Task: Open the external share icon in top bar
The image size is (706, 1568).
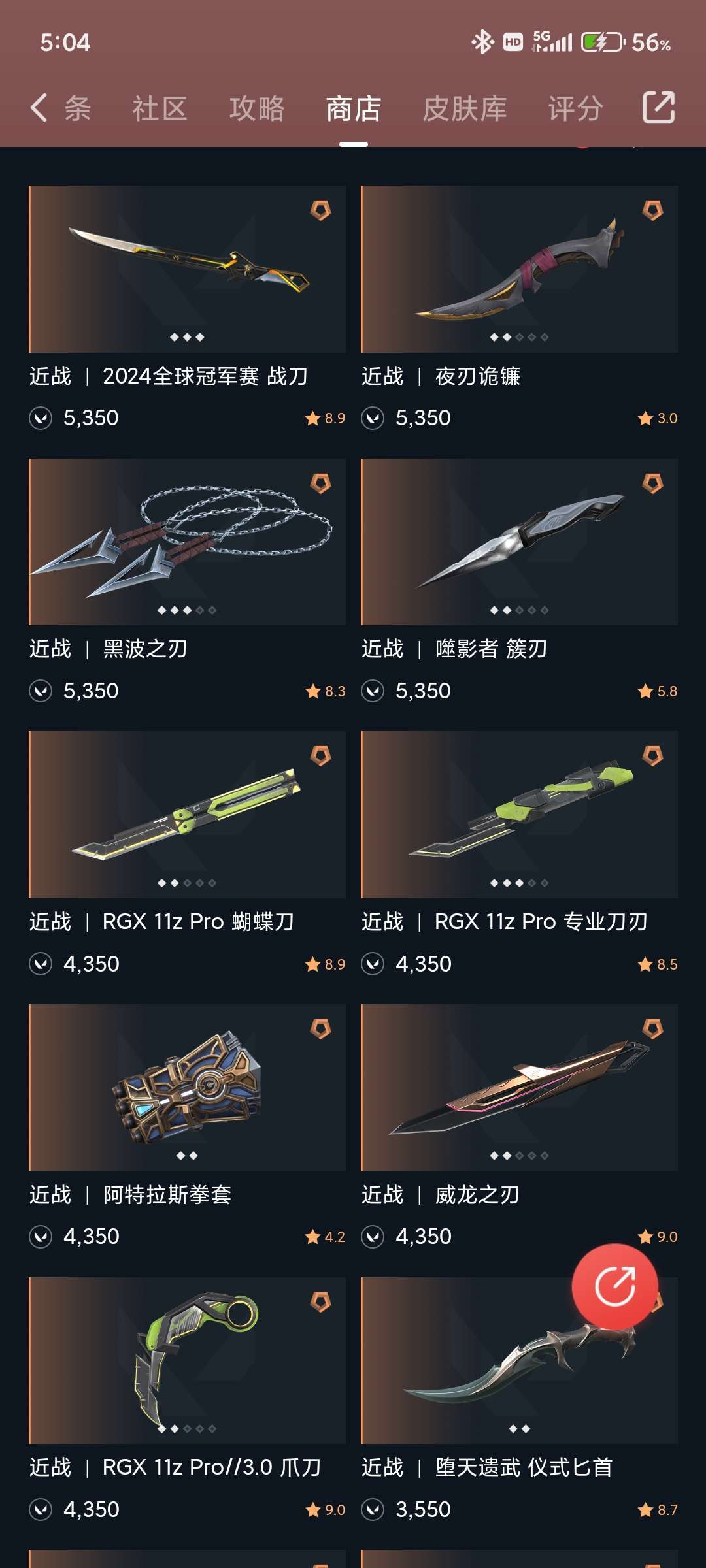Action: coord(658,108)
